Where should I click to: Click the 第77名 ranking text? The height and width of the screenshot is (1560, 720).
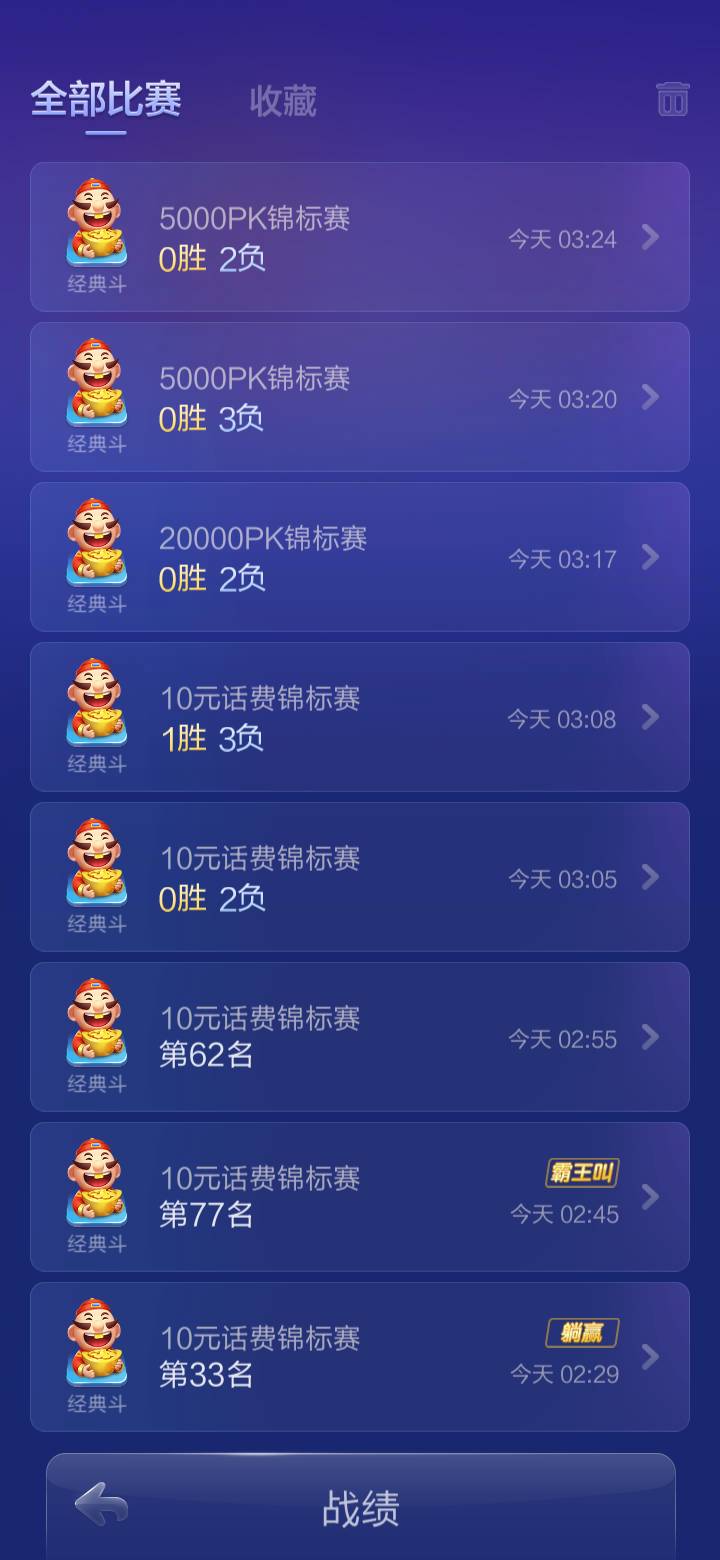pos(206,1216)
